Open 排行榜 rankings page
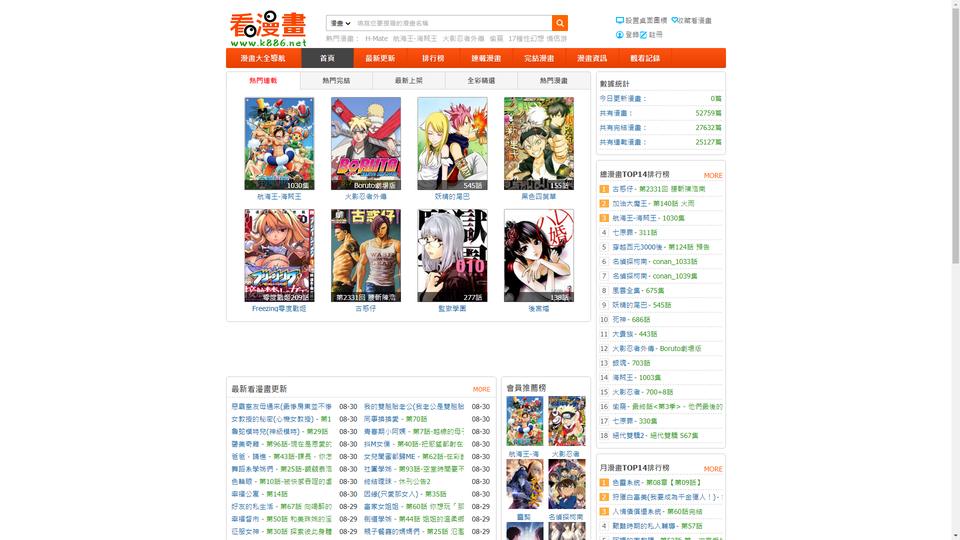The image size is (960, 540). 433,58
